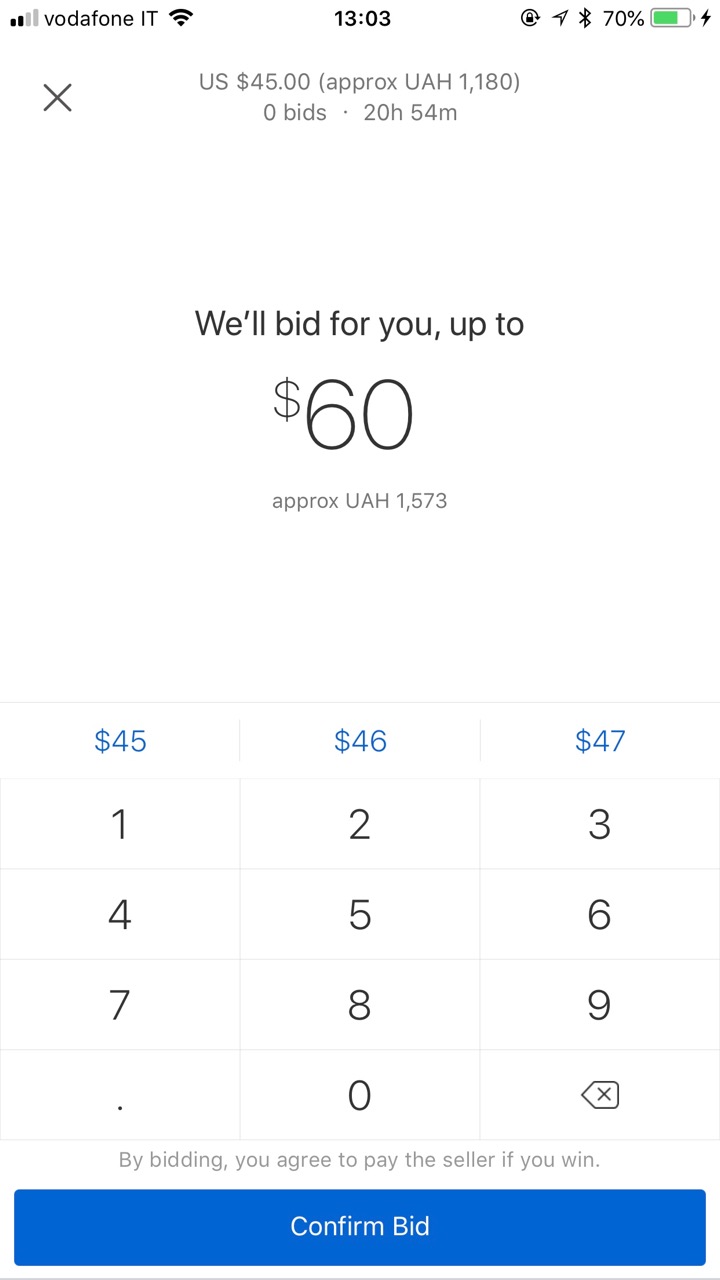720x1280 pixels.
Task: Select the $45 quick bid suggestion
Action: click(x=120, y=741)
